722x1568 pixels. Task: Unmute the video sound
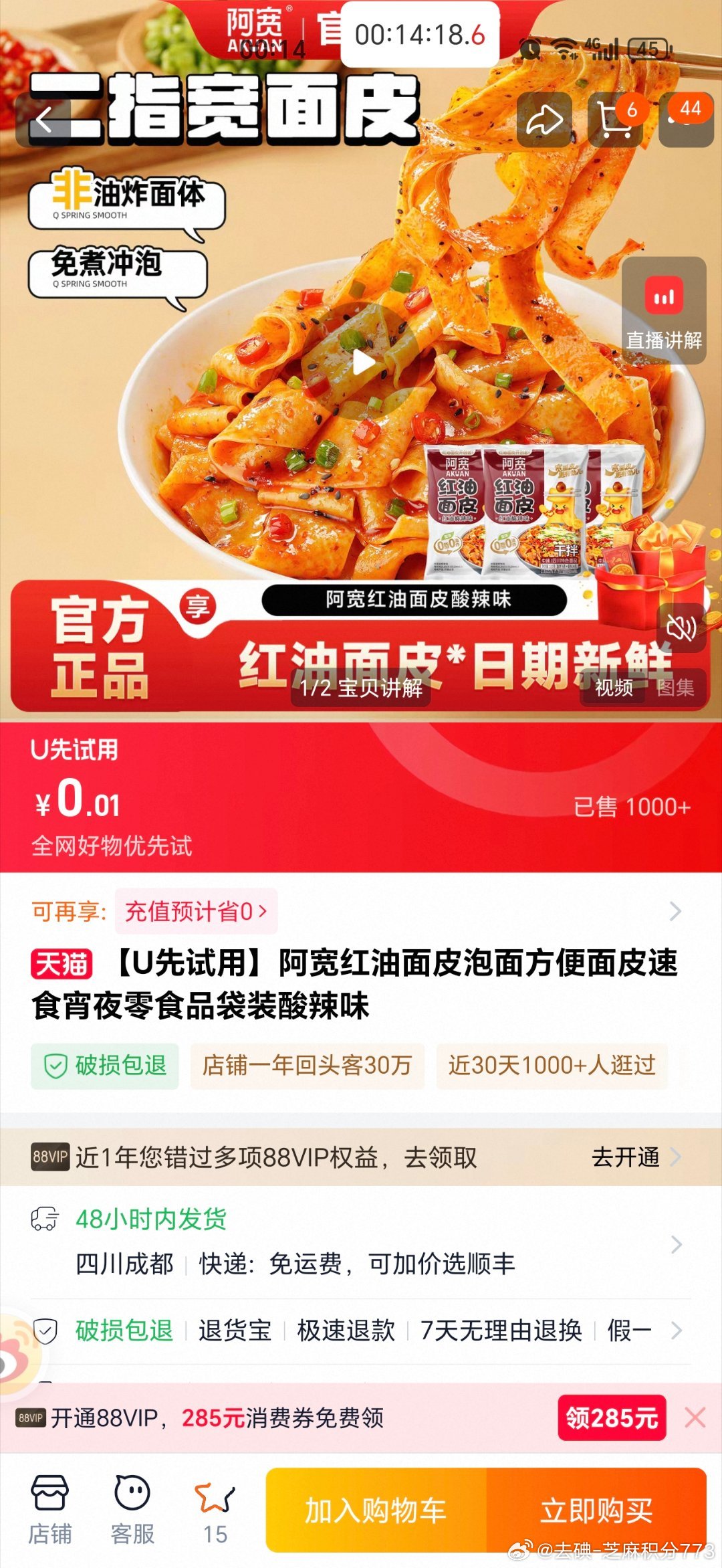point(681,627)
